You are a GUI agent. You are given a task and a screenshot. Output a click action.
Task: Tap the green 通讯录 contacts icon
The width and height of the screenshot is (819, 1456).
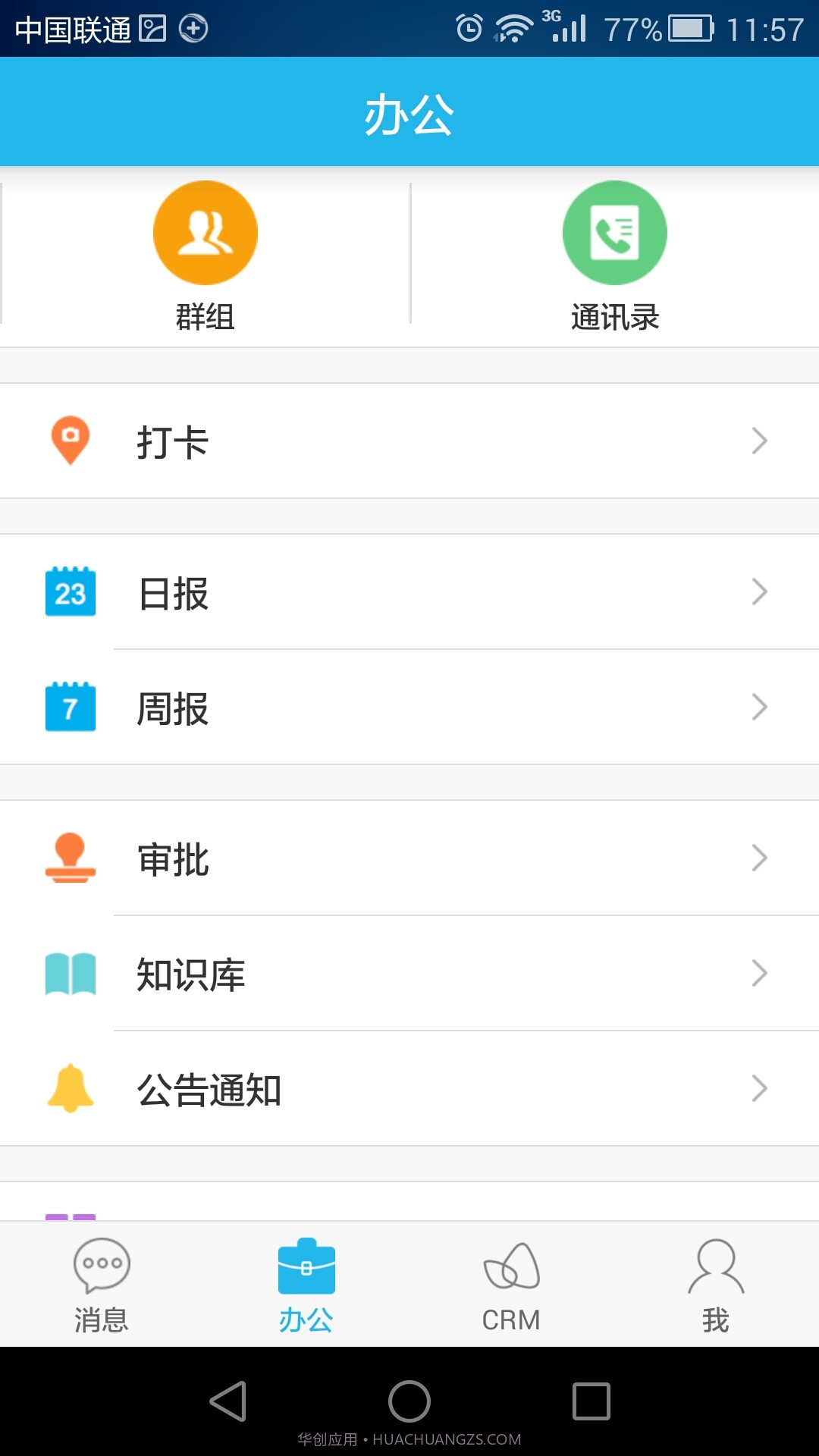(615, 232)
